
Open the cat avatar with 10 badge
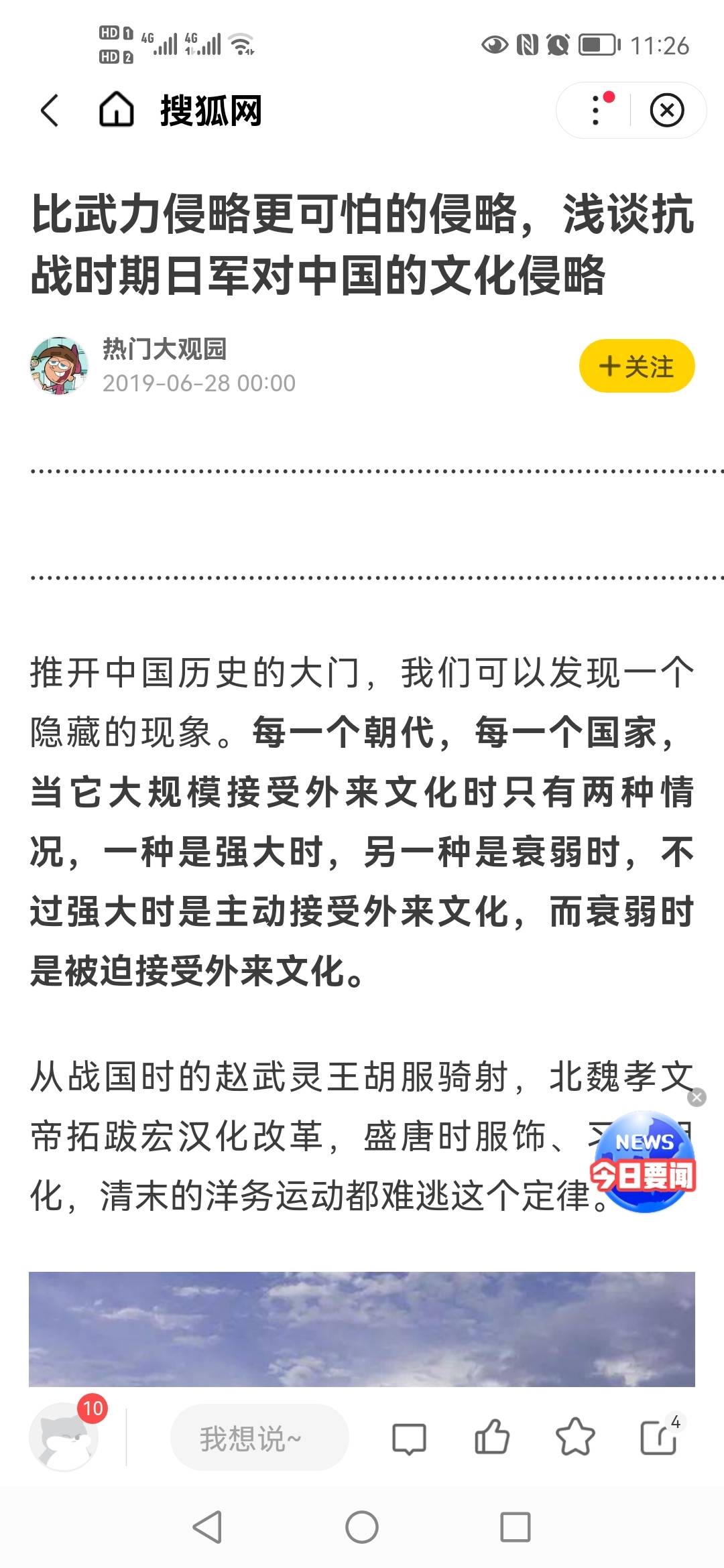pyautogui.click(x=65, y=1436)
